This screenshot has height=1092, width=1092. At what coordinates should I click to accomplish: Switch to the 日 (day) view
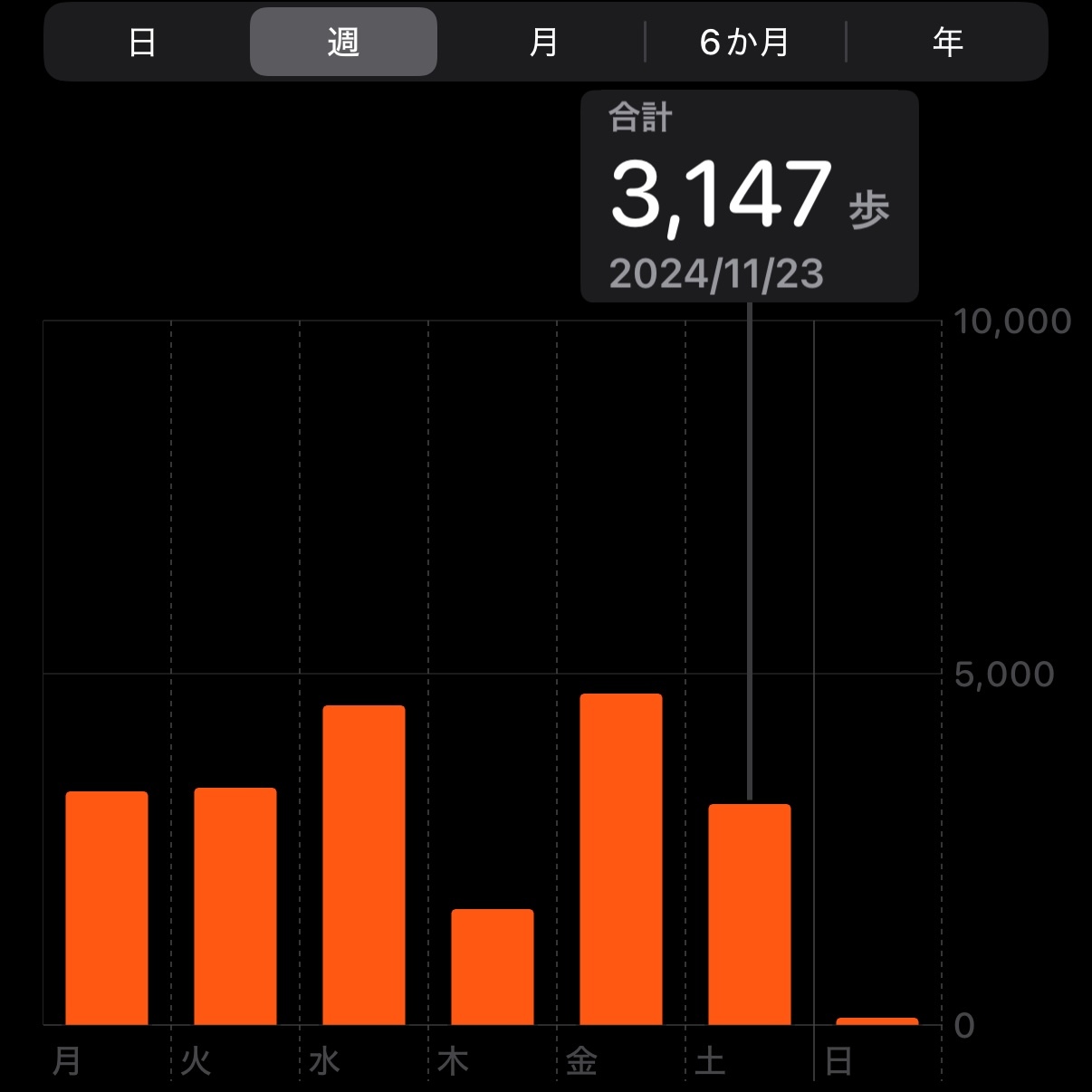click(143, 43)
